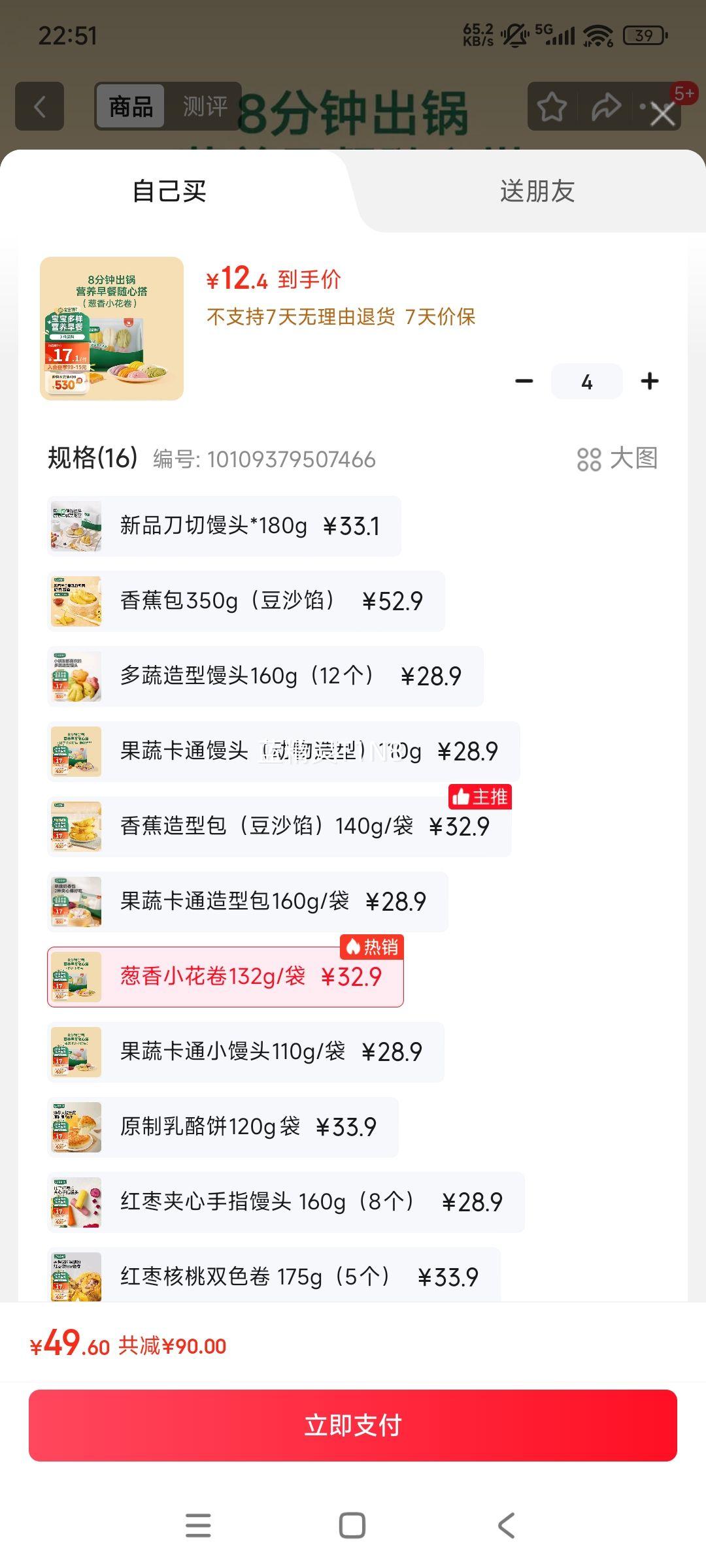The width and height of the screenshot is (706, 1568).
Task: Tap the 立即支付 payment button
Action: point(352,1424)
